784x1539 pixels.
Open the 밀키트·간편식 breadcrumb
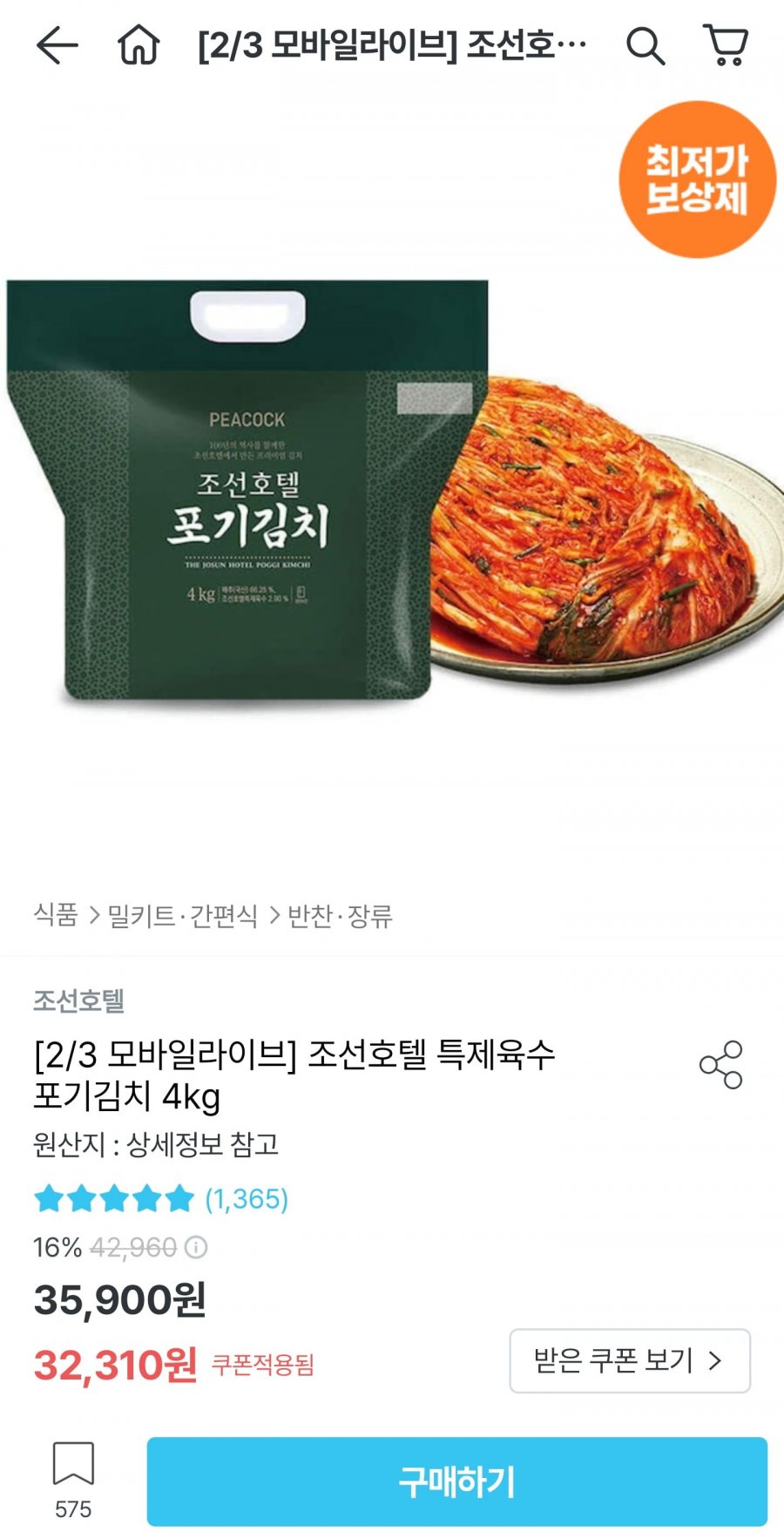(x=182, y=915)
